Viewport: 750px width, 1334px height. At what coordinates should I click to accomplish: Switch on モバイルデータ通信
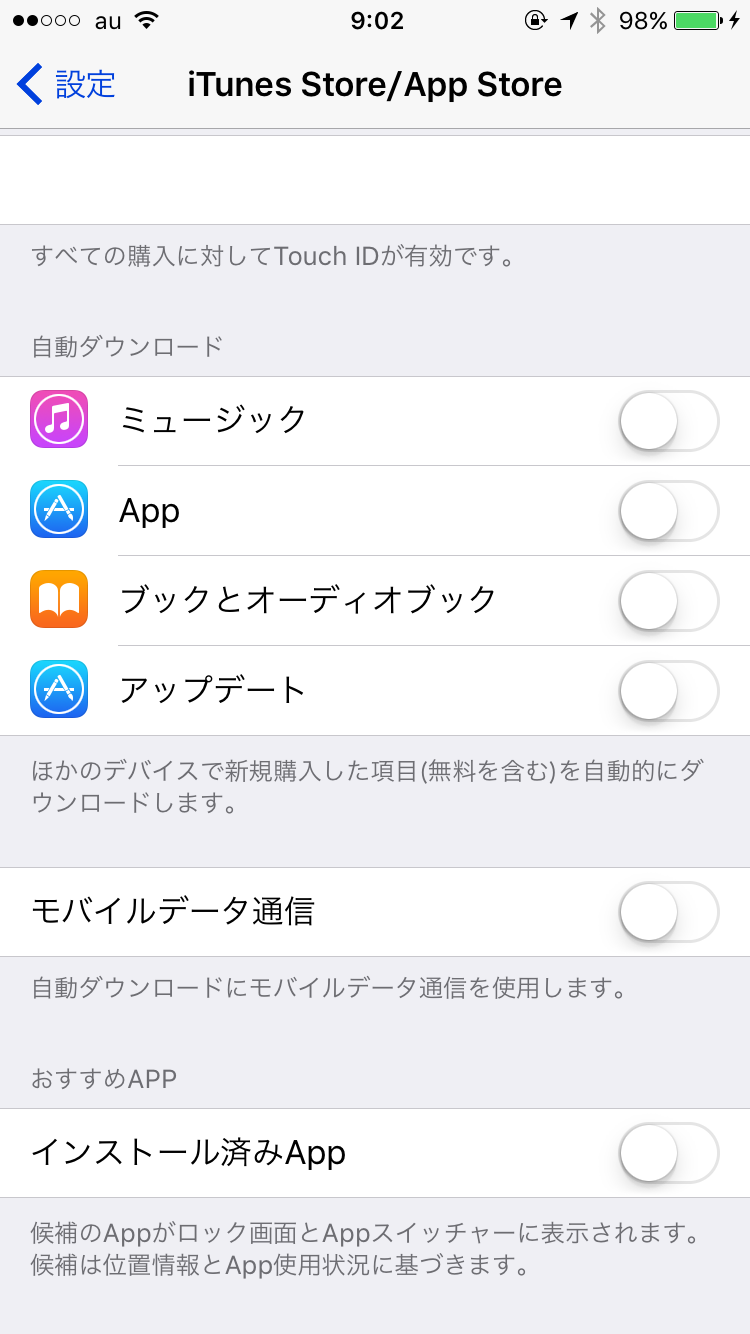[669, 912]
